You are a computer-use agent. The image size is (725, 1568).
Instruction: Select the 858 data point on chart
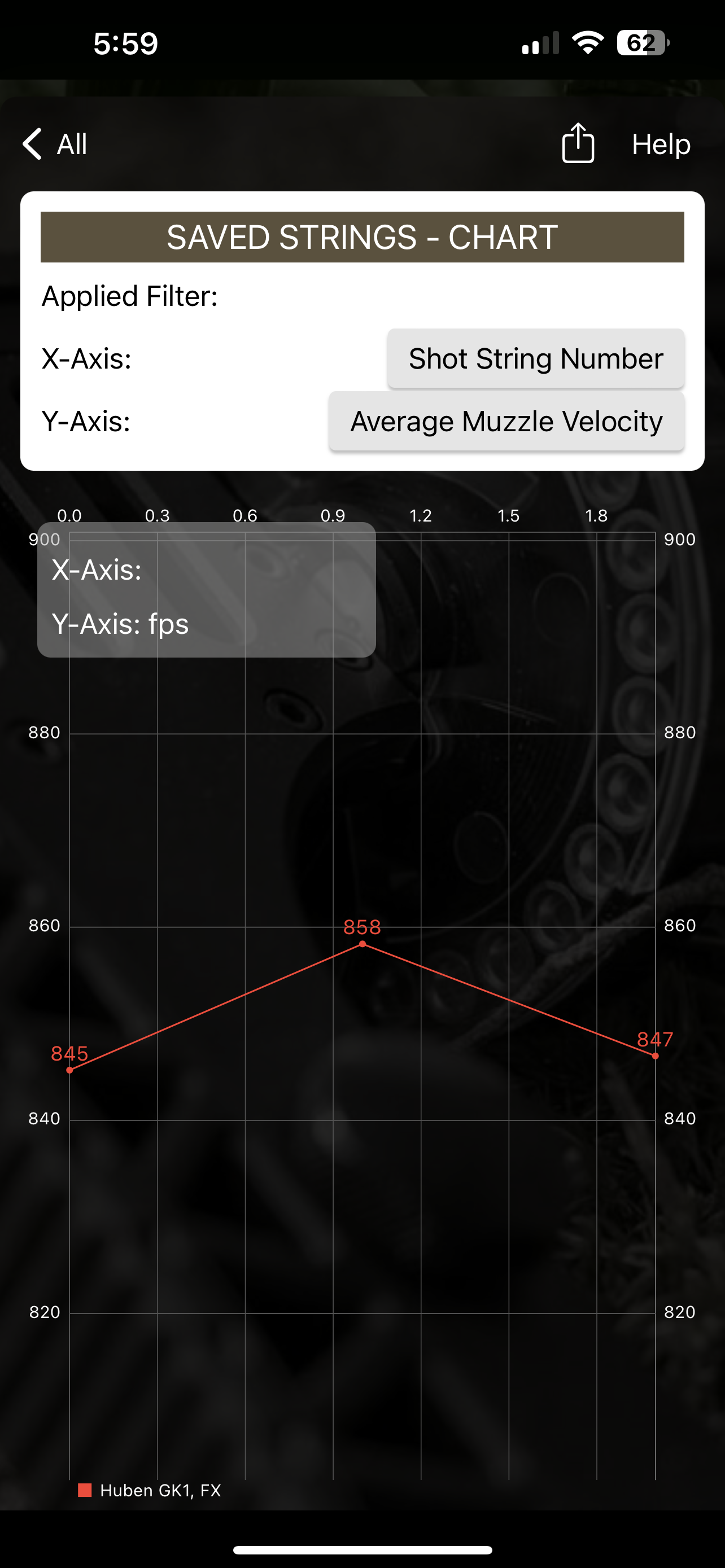(362, 944)
